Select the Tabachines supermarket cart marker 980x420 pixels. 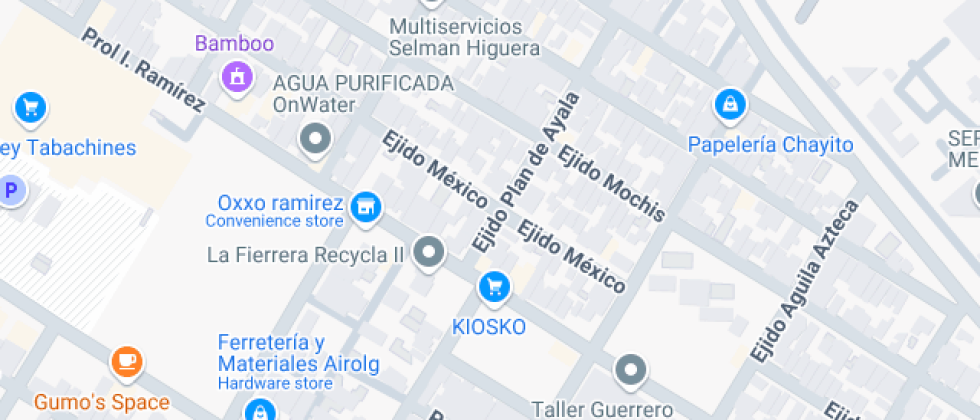click(x=30, y=109)
